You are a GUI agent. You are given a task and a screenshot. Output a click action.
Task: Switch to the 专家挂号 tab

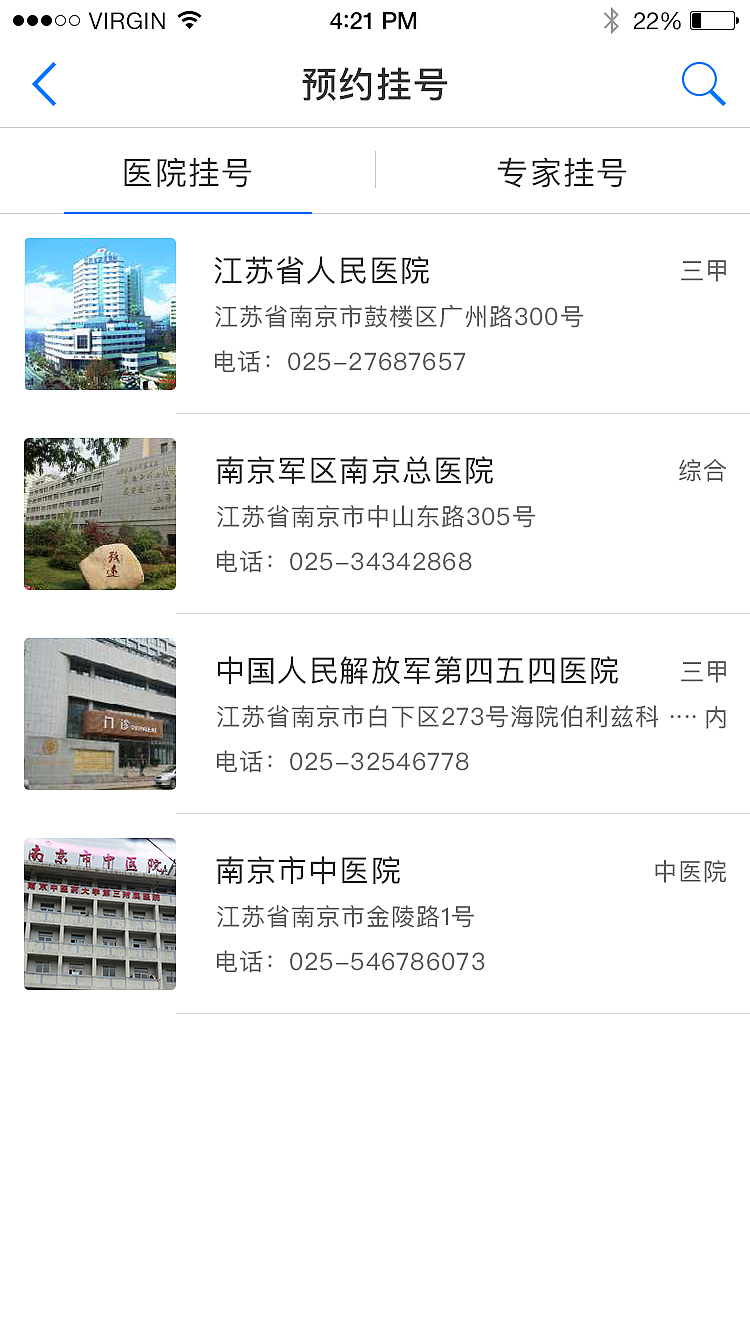563,171
